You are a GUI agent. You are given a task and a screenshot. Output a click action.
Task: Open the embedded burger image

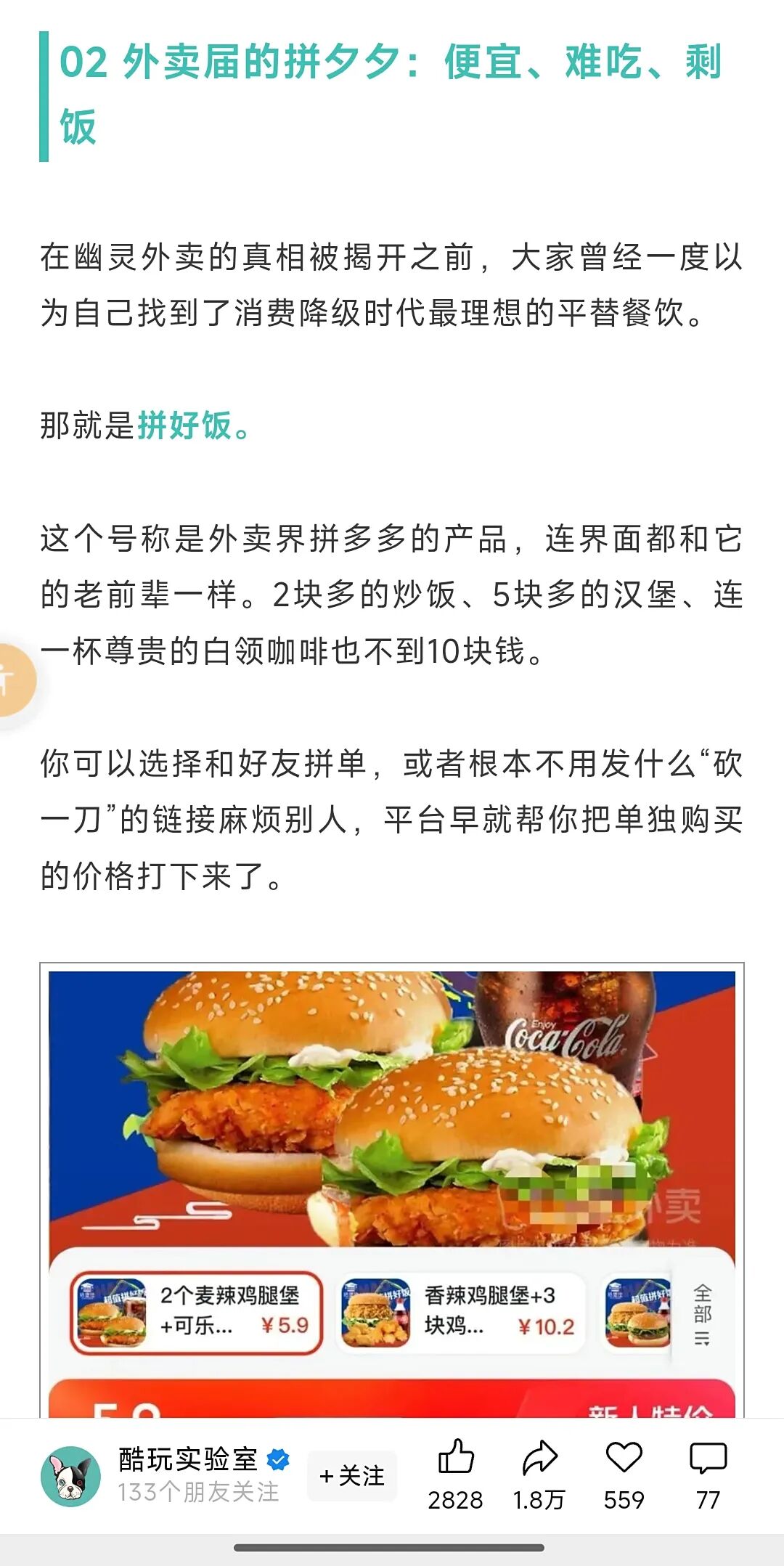392,1191
